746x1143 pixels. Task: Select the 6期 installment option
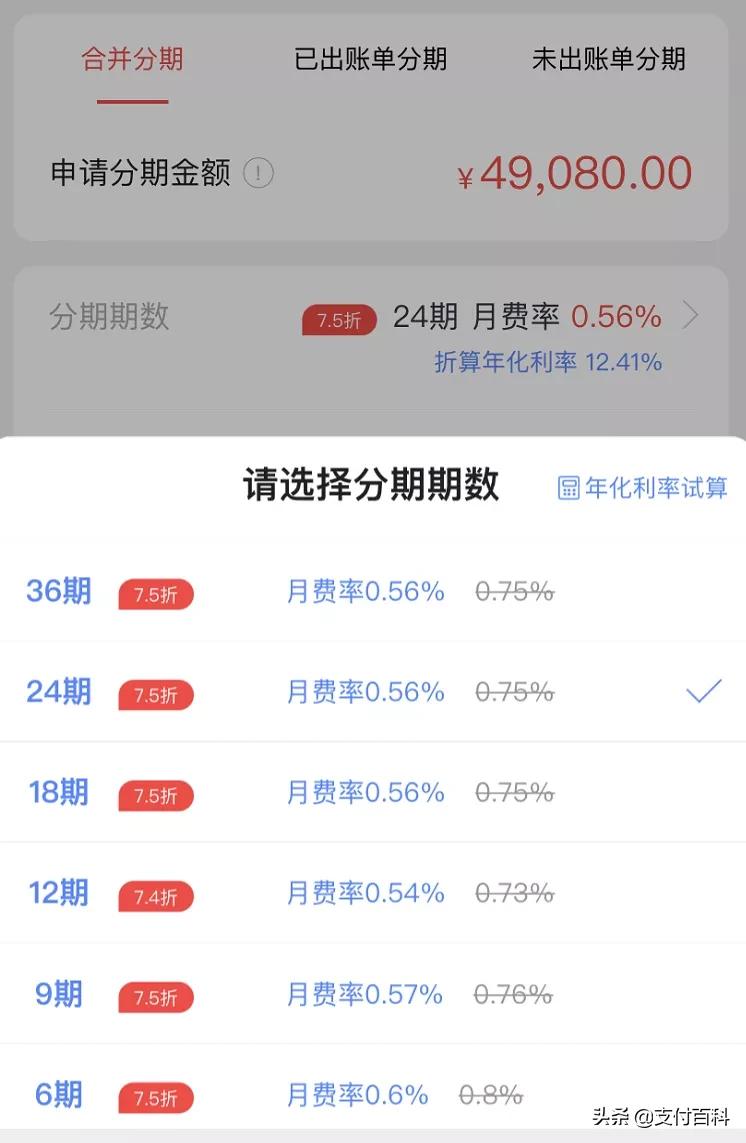[x=55, y=1095]
